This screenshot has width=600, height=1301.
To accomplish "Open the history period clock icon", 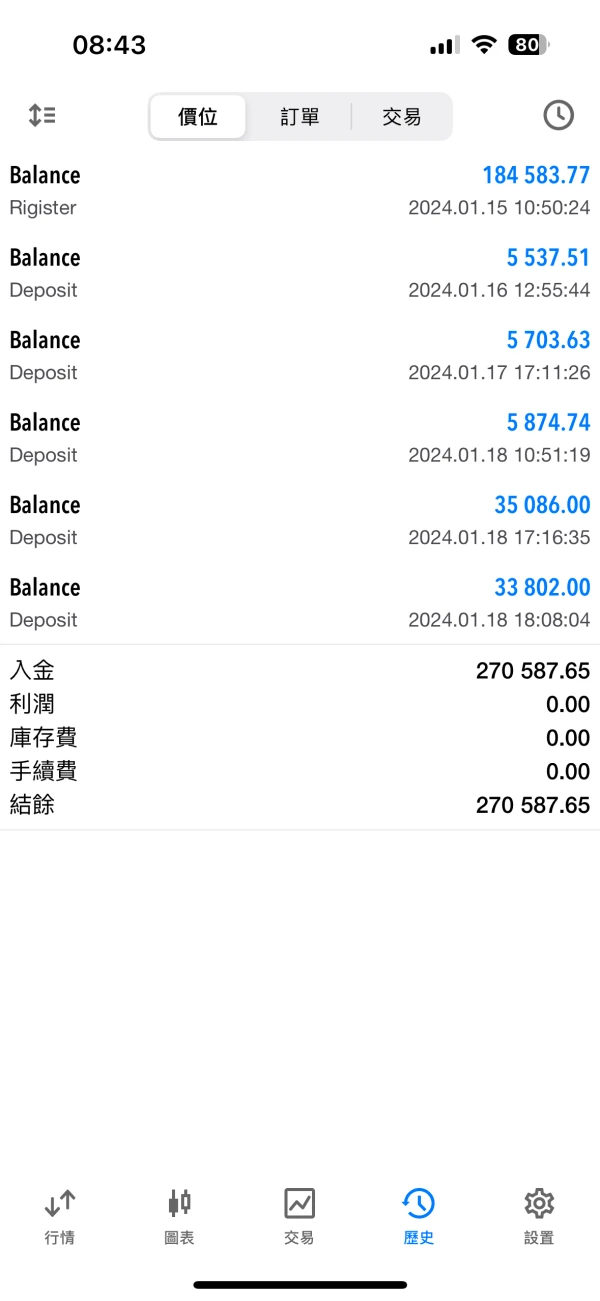I will [x=558, y=116].
